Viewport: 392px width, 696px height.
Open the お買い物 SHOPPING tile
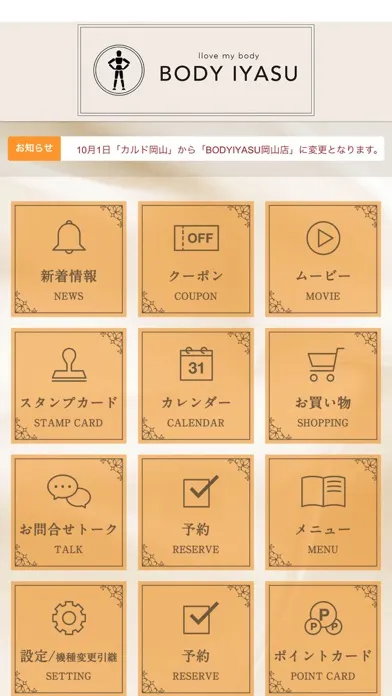tap(323, 386)
